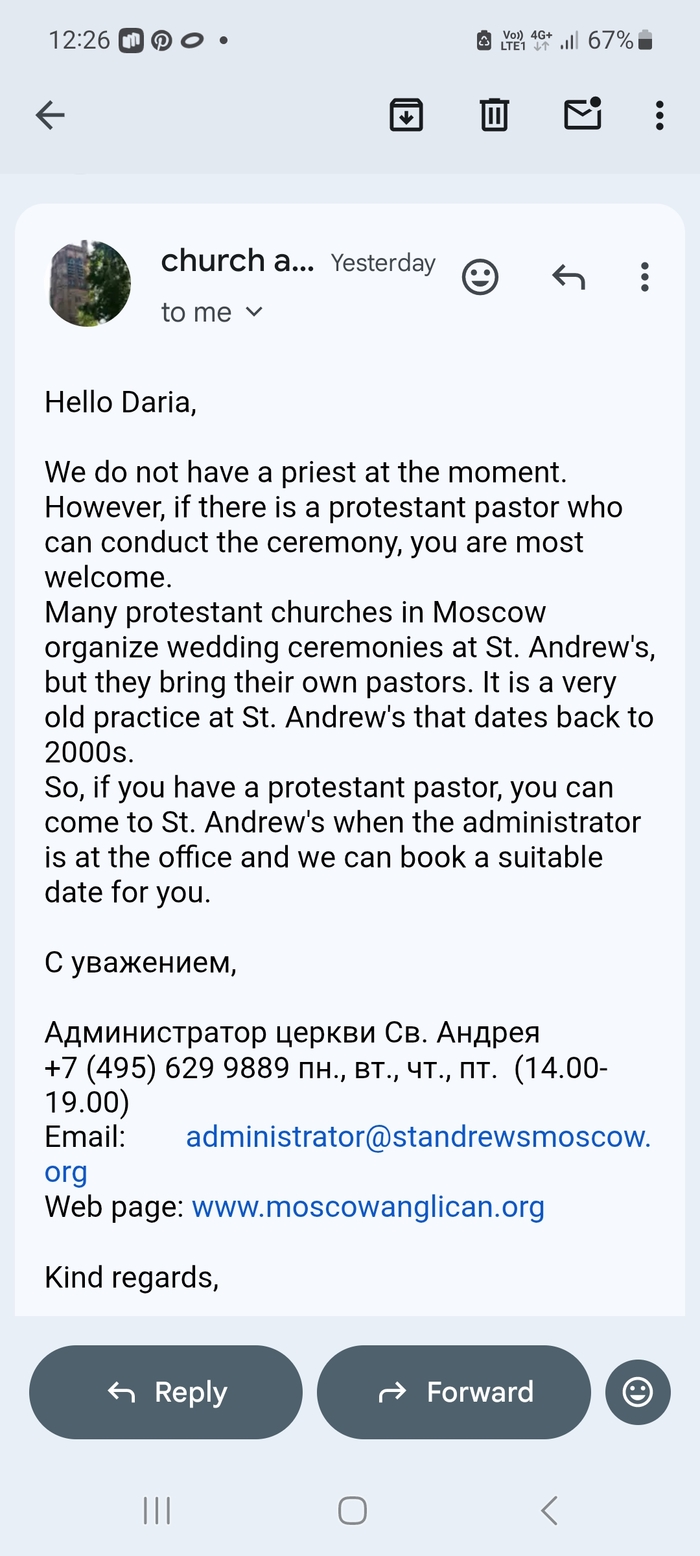Mark the email as unread
700x1556 pixels.
coord(583,114)
